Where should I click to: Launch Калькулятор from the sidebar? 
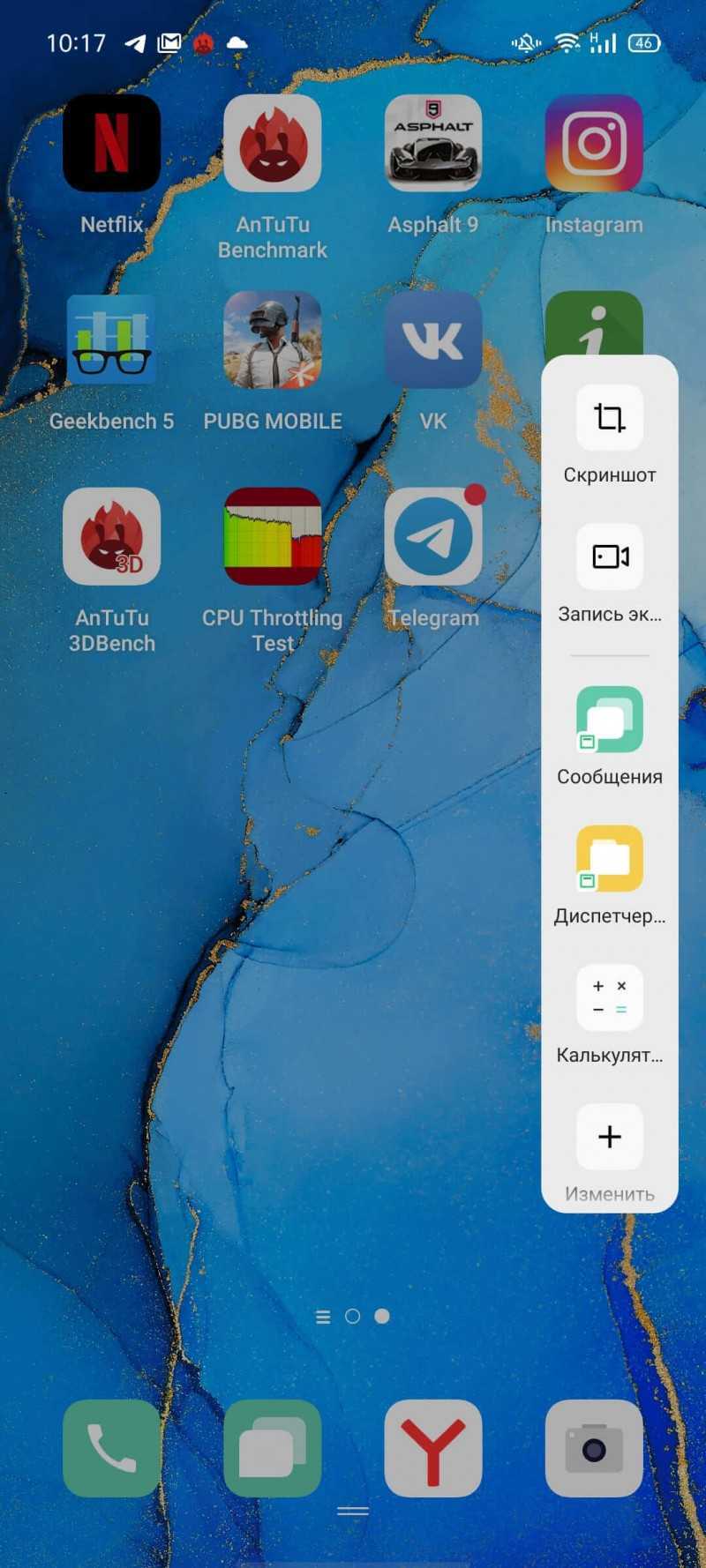tap(609, 997)
